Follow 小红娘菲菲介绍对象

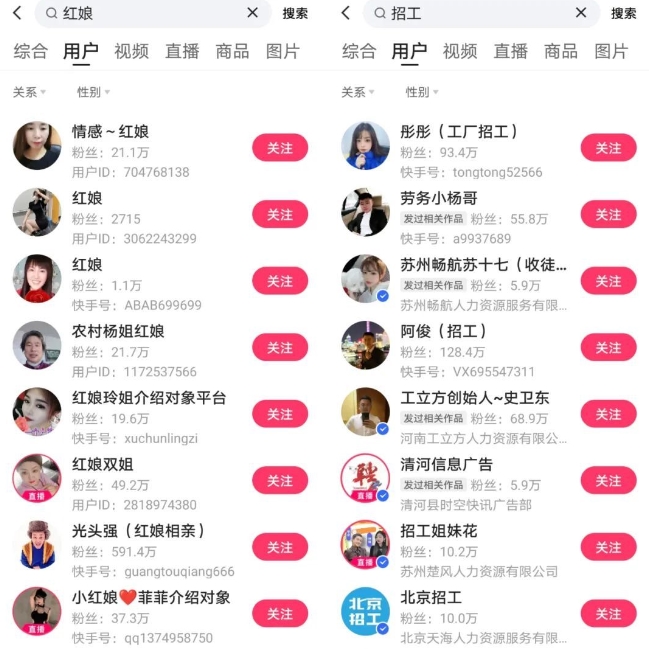[280, 614]
